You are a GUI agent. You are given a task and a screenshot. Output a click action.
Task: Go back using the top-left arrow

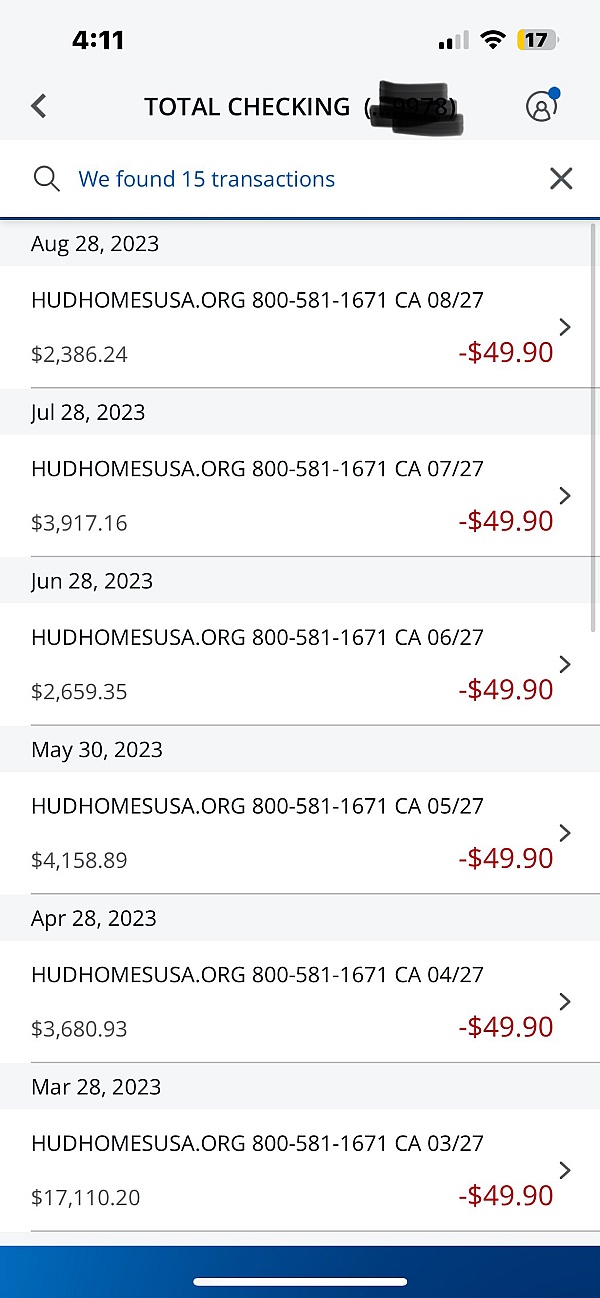coord(39,106)
